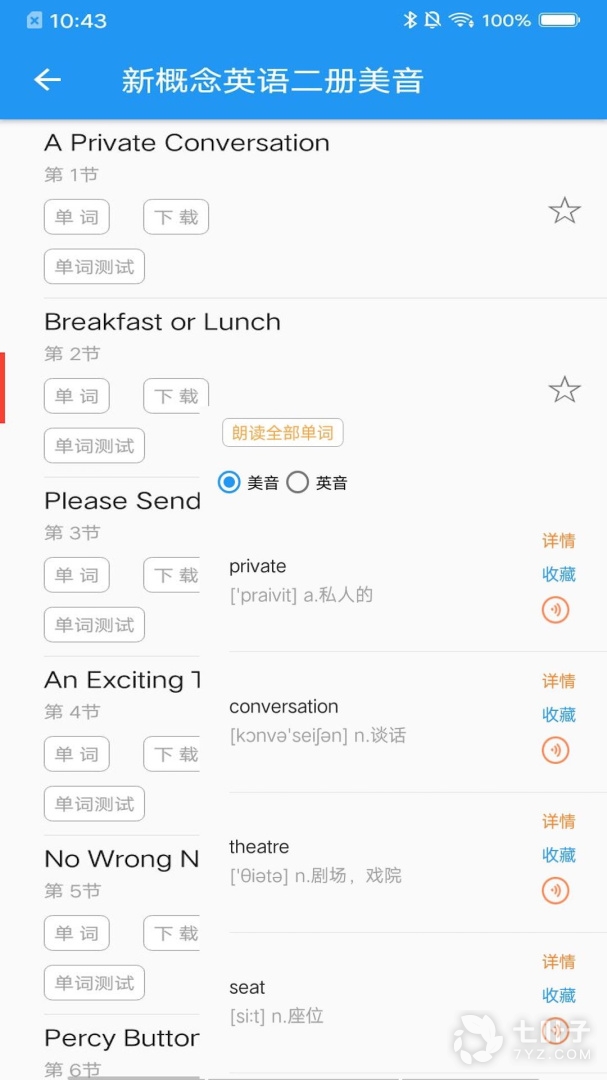Favorite the A Private Conversation lesson star
This screenshot has height=1080, width=607.
[x=565, y=211]
